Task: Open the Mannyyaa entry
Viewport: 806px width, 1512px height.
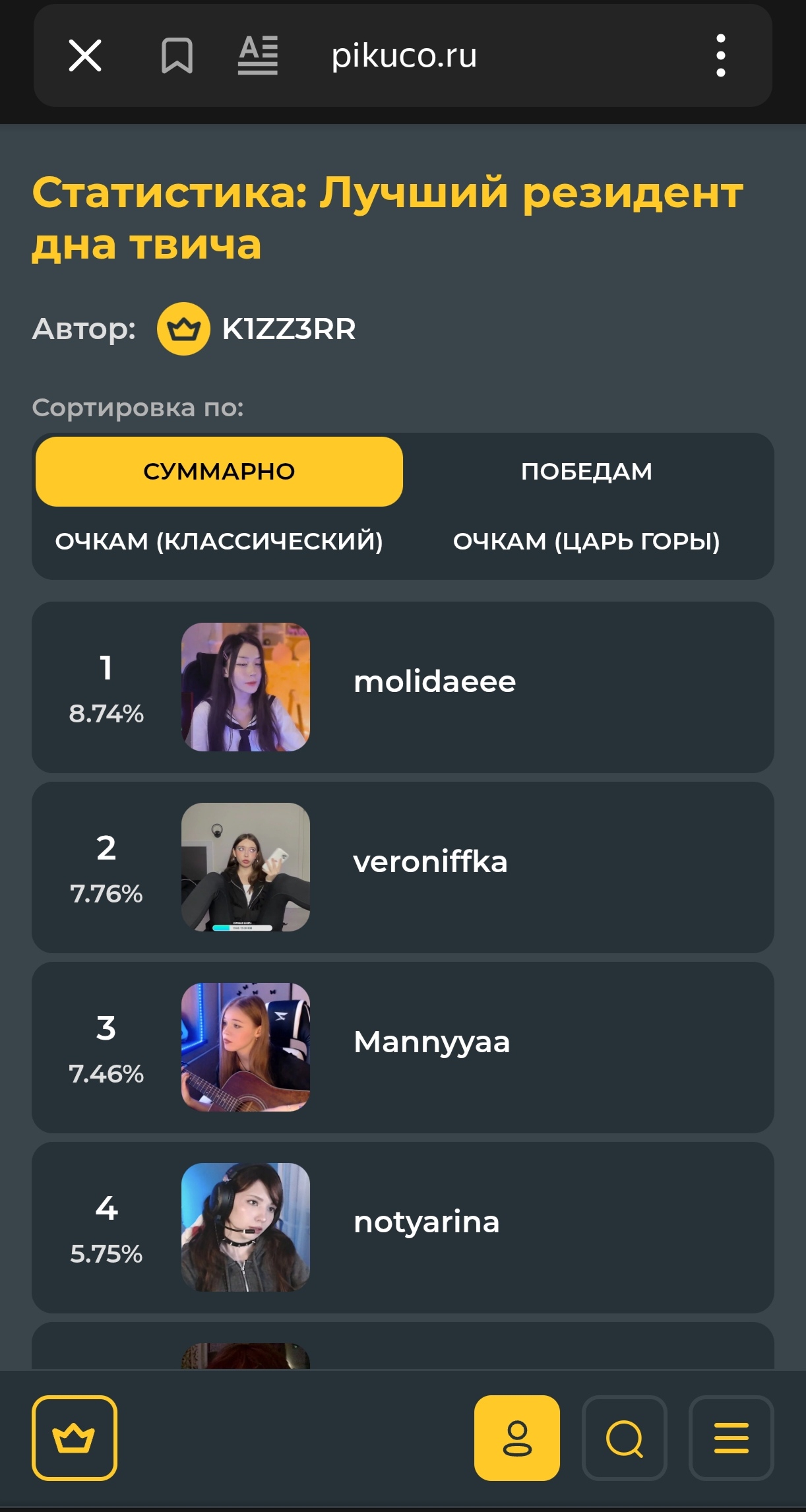Action: (x=403, y=1048)
